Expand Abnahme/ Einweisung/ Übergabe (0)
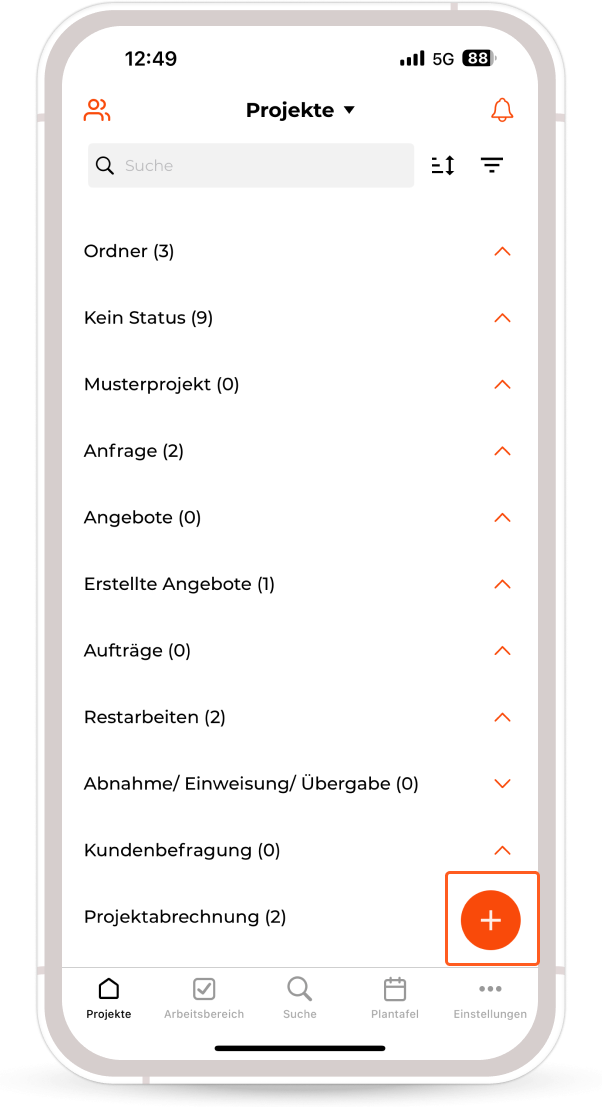The width and height of the screenshot is (602, 1111). (502, 784)
